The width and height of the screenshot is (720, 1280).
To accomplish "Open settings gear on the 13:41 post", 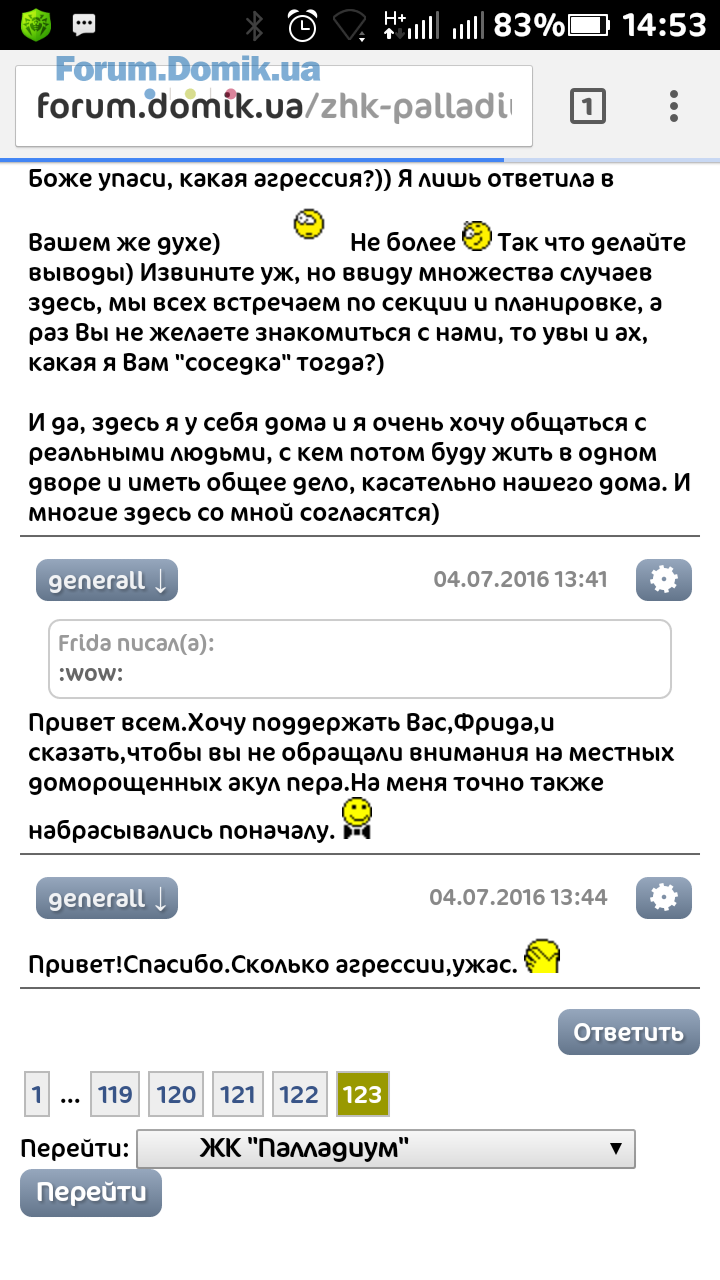I will pos(664,579).
